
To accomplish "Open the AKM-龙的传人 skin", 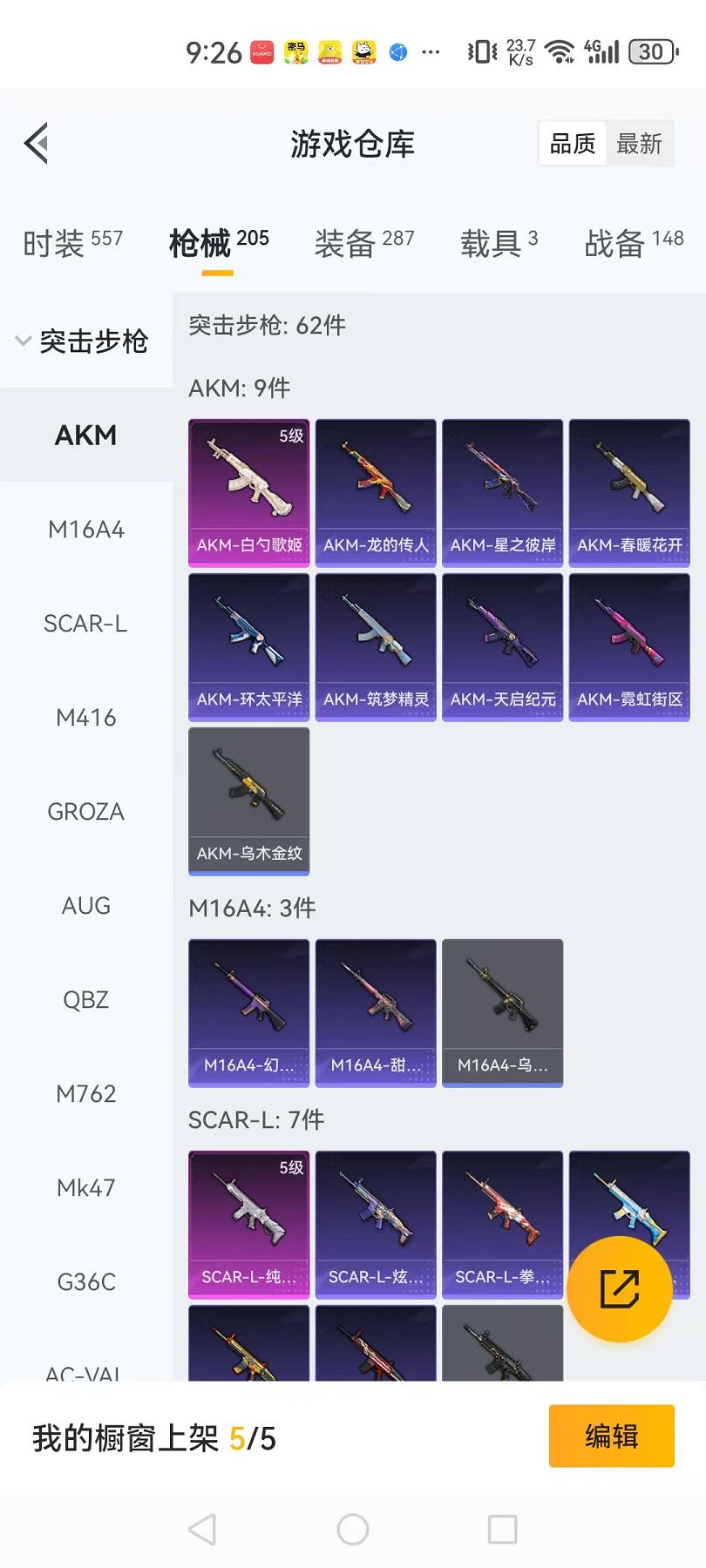I will (x=376, y=493).
